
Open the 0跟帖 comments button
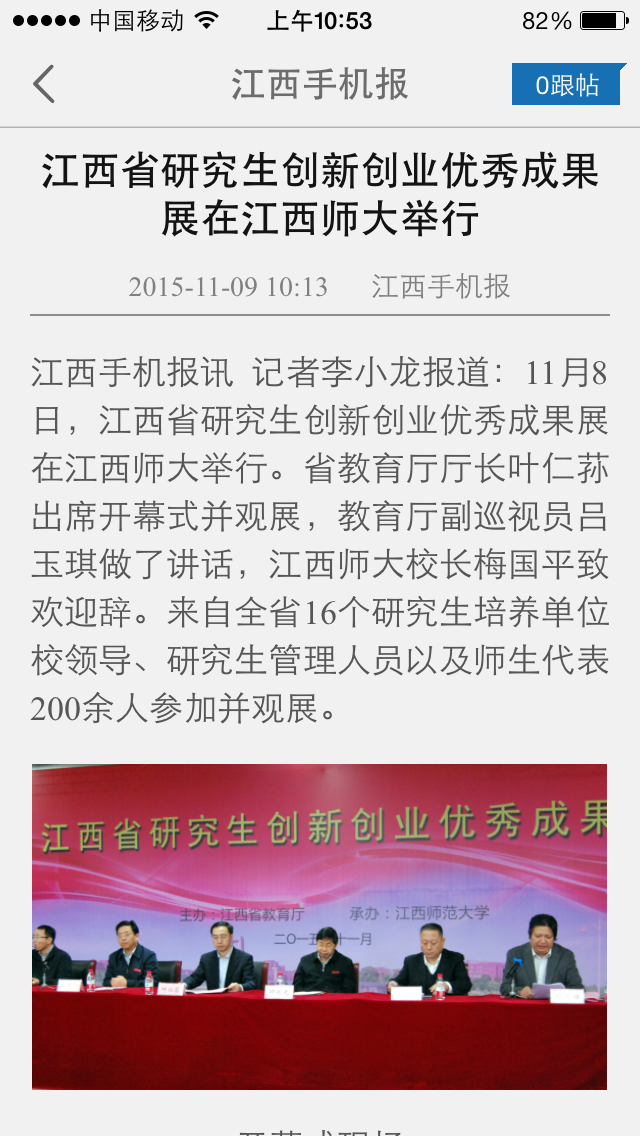(x=567, y=85)
